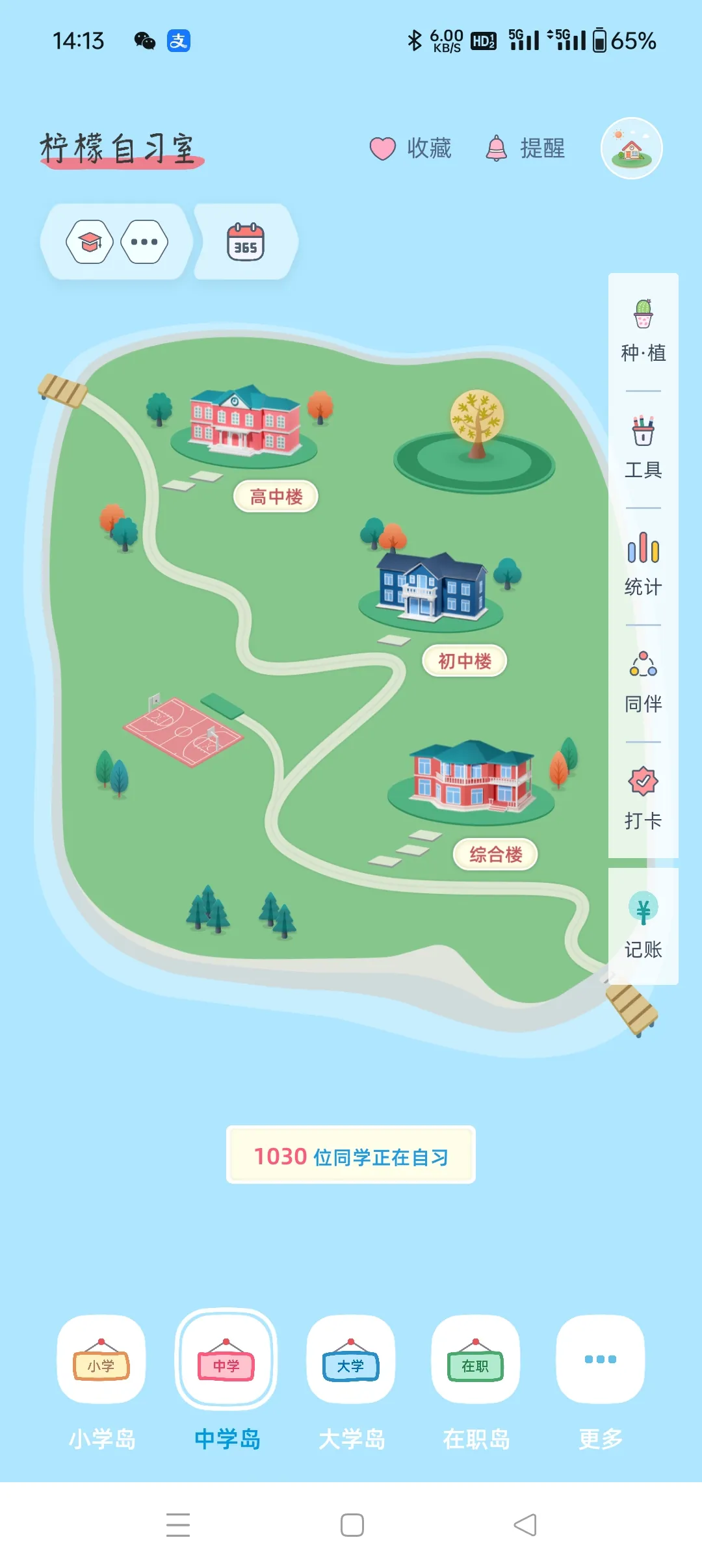Open 提醒 reminders bell

point(526,148)
